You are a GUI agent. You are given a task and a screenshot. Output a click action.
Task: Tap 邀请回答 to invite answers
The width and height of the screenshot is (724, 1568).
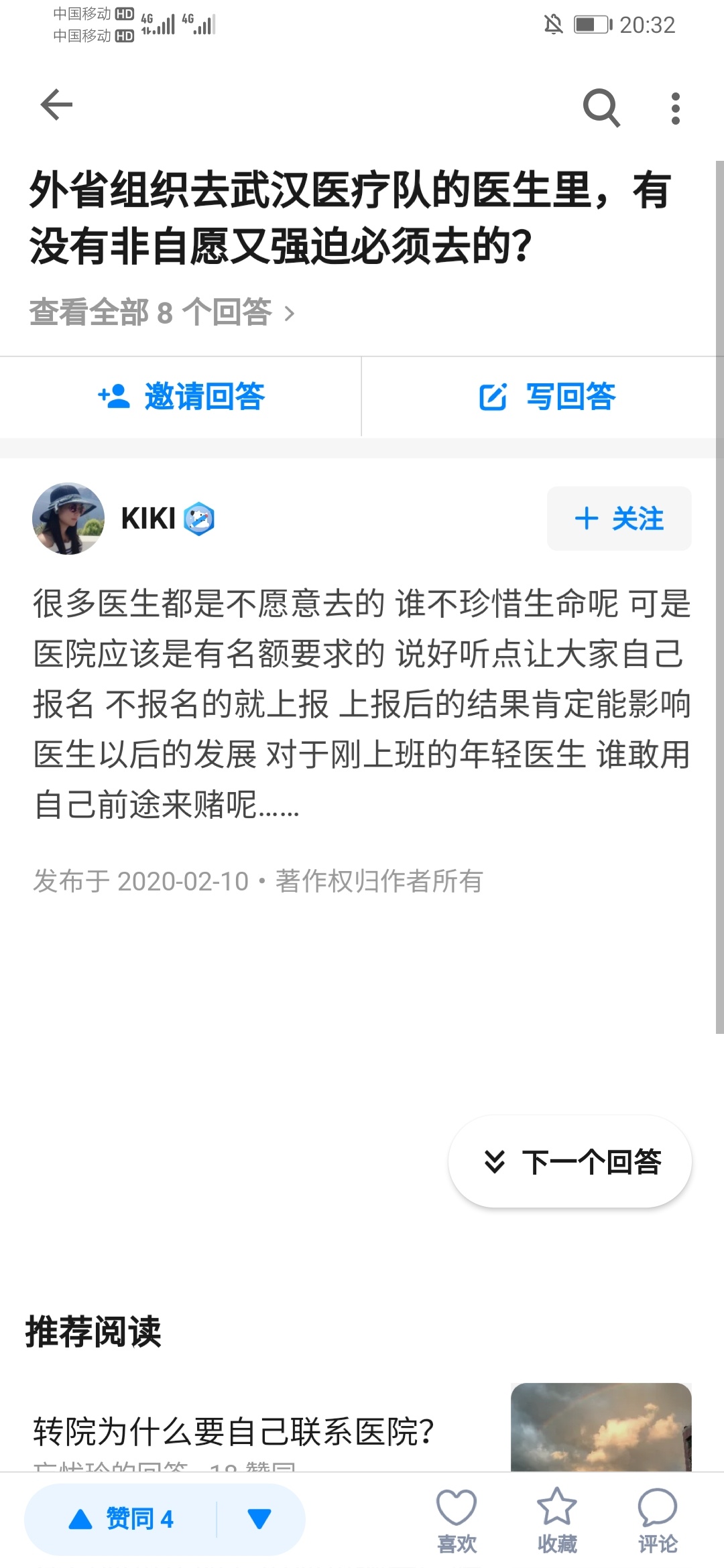tap(181, 397)
